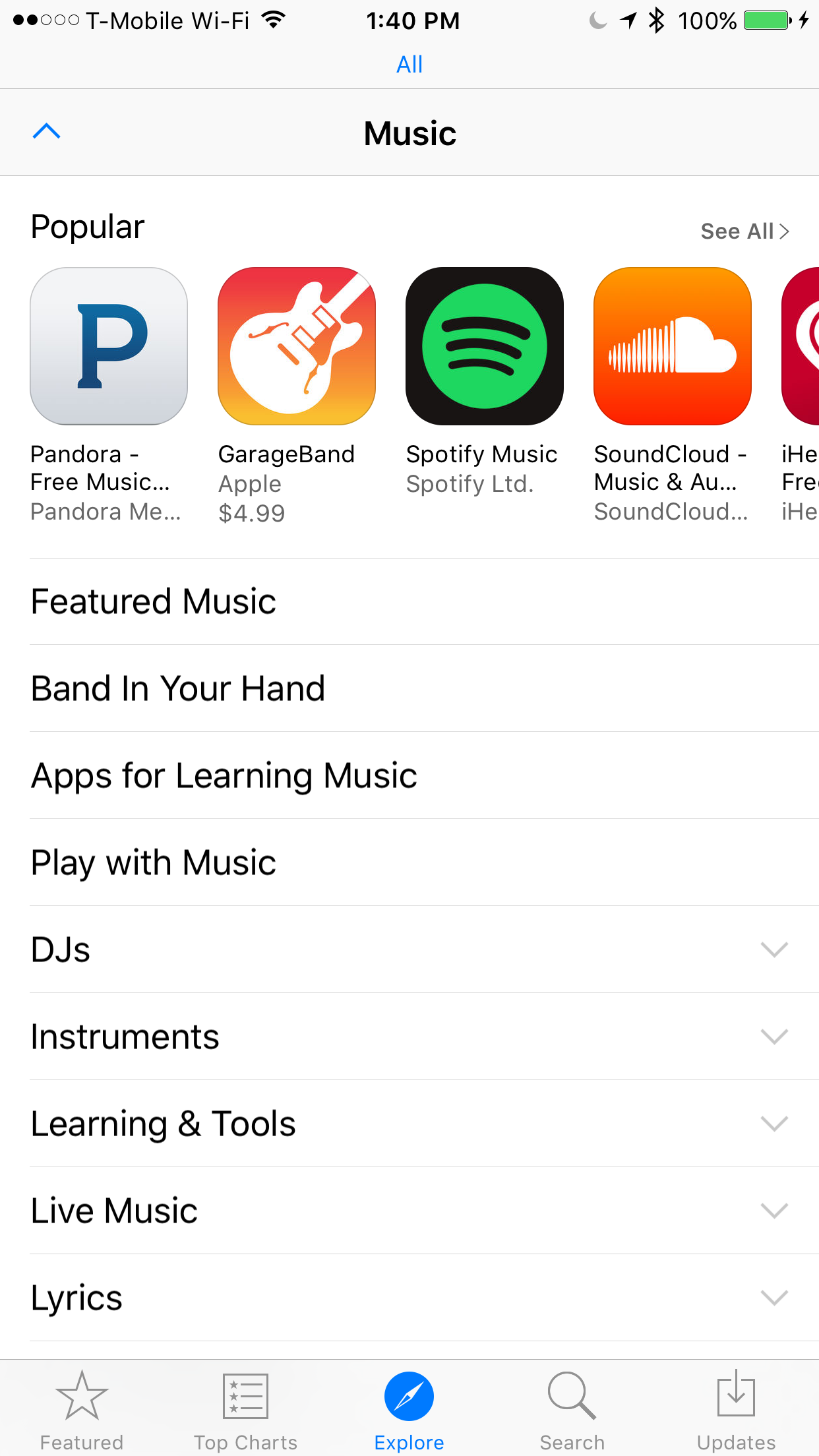Image resolution: width=819 pixels, height=1456 pixels.
Task: Collapse the Music category with the up chevron
Action: (x=46, y=132)
